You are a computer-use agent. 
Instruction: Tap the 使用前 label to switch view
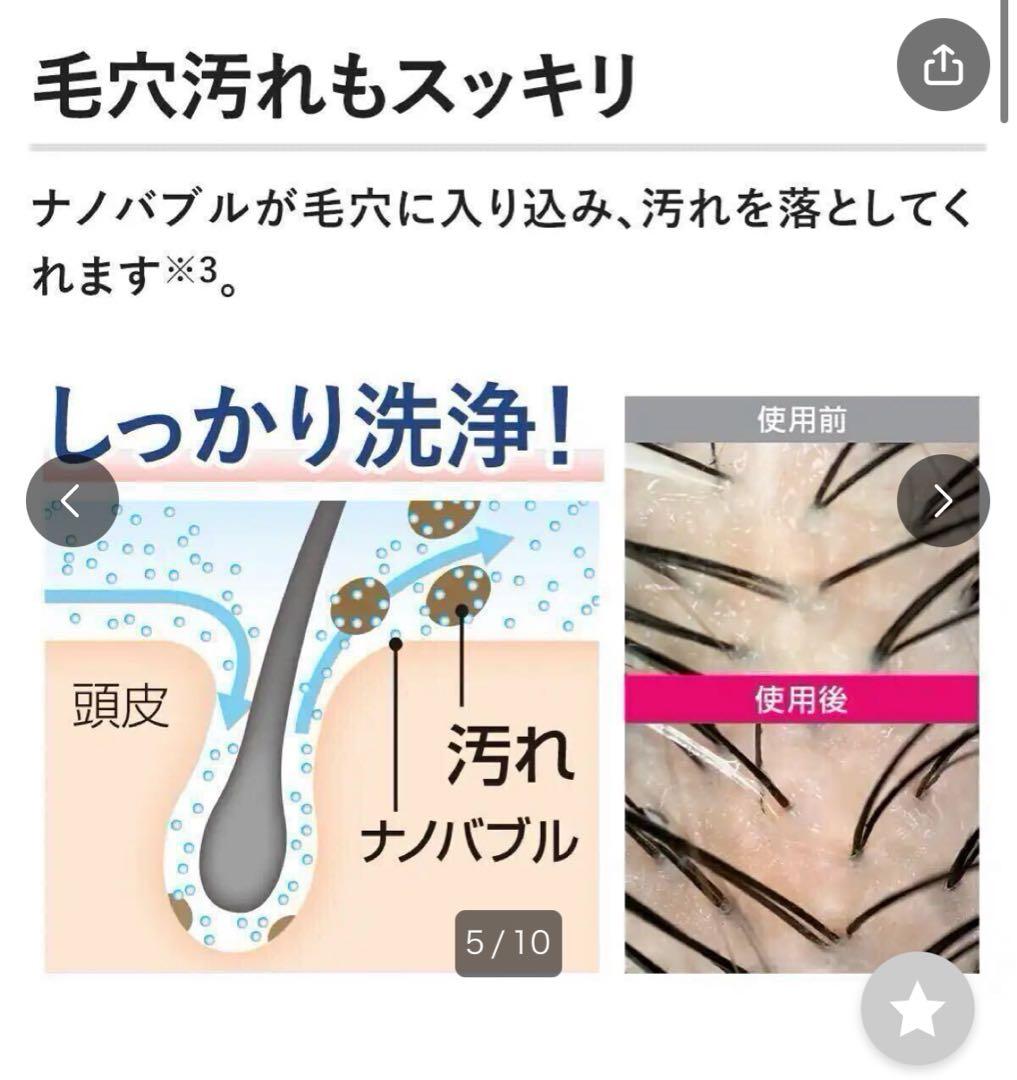pyautogui.click(x=800, y=423)
